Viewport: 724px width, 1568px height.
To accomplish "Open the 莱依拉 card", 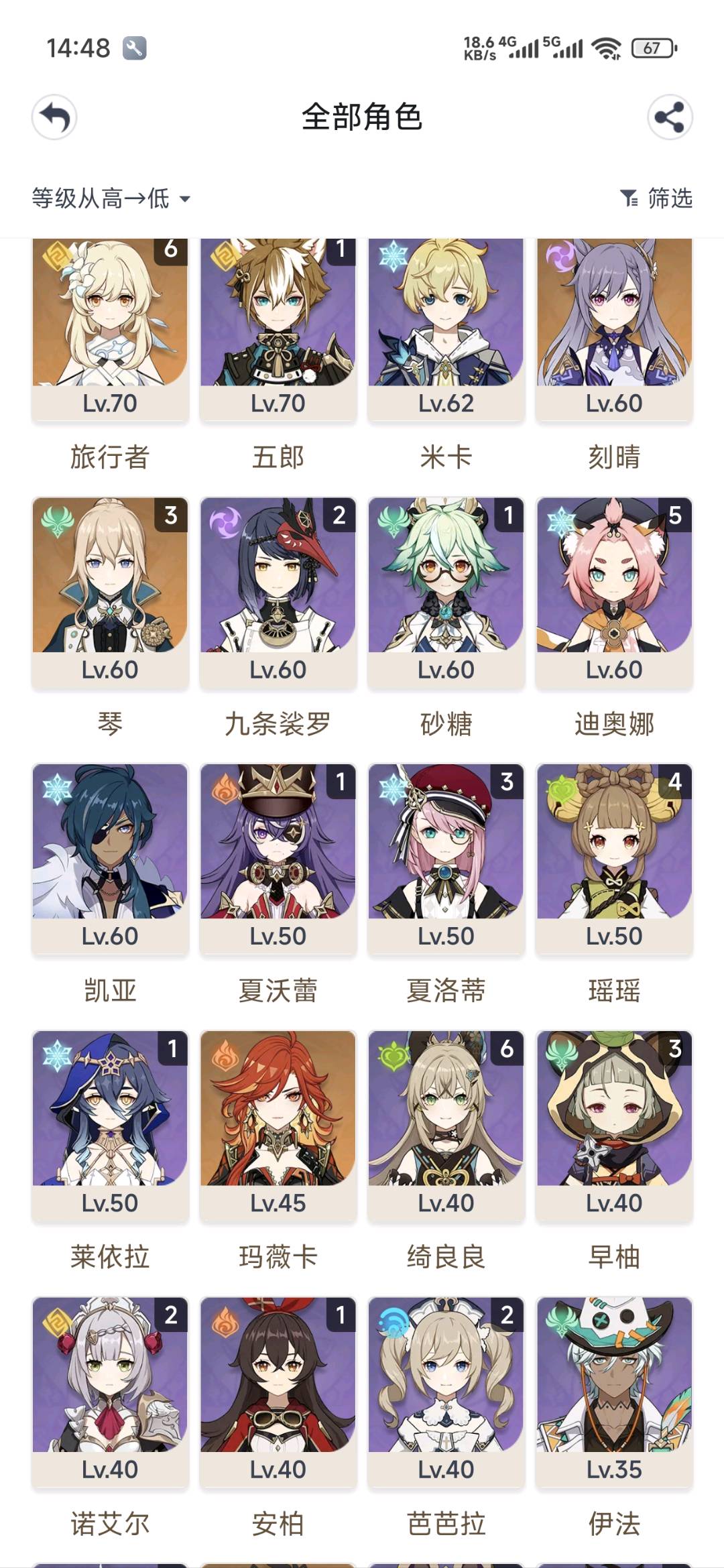I will pyautogui.click(x=110, y=1116).
